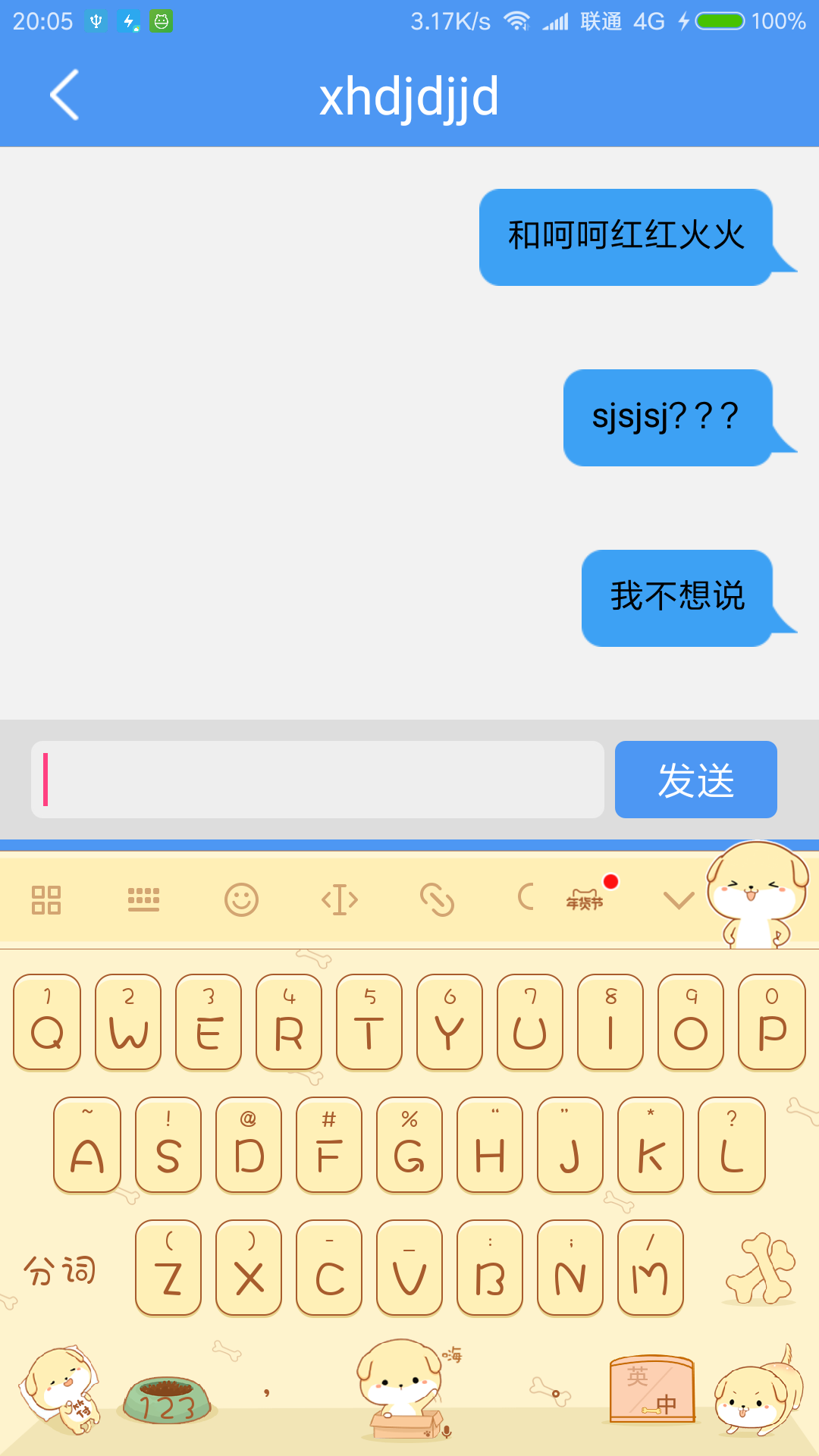Open the cursor movement tool
Image resolution: width=819 pixels, height=1456 pixels.
click(x=340, y=900)
